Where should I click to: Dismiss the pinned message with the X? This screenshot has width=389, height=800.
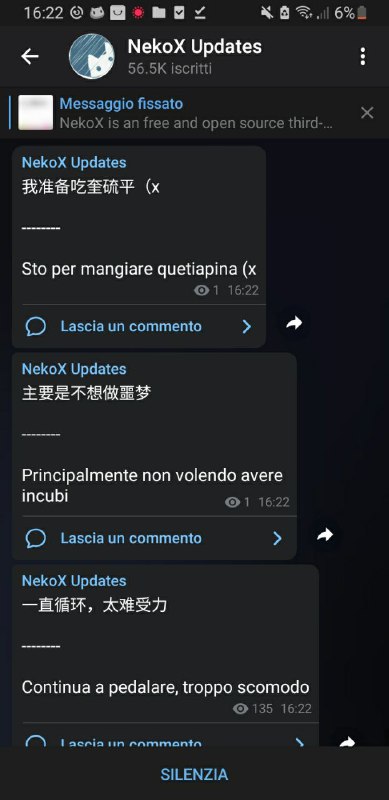367,113
